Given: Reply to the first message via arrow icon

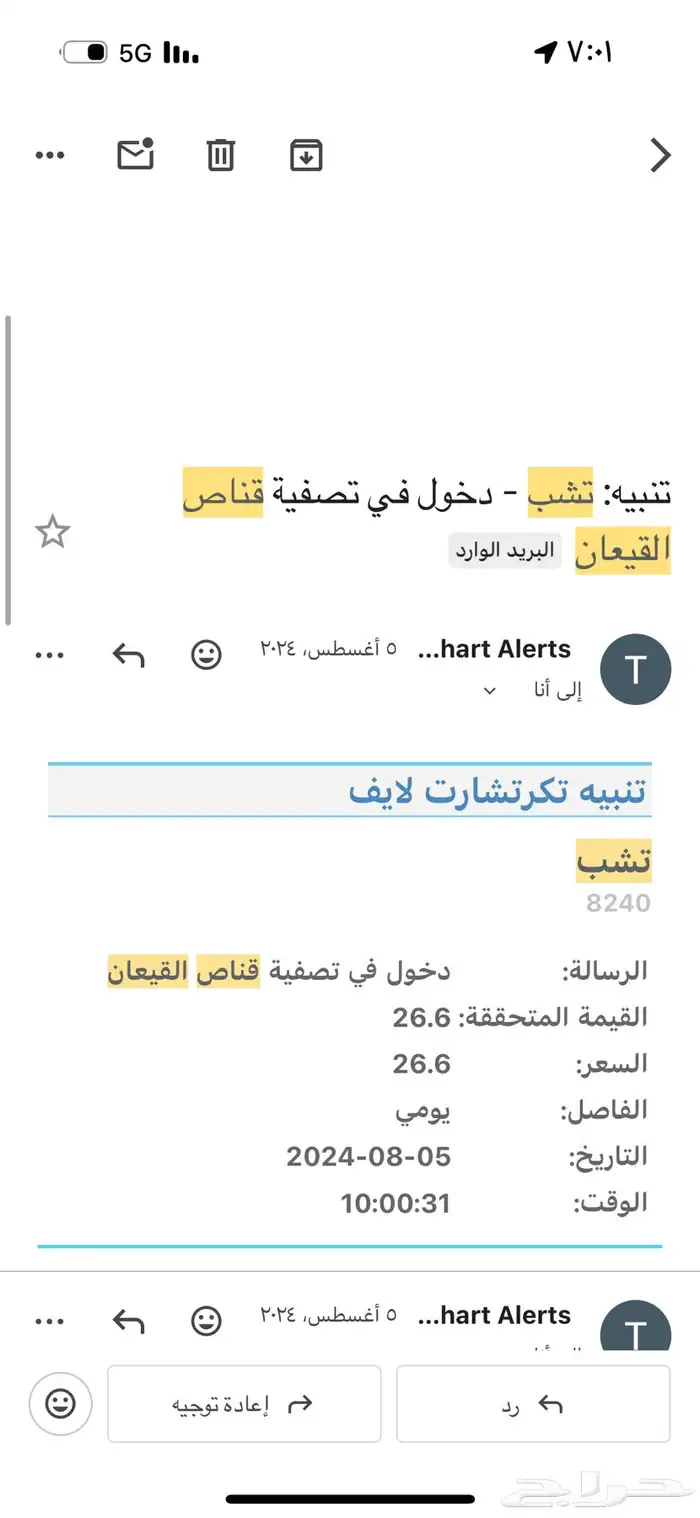Looking at the screenshot, I should (128, 655).
